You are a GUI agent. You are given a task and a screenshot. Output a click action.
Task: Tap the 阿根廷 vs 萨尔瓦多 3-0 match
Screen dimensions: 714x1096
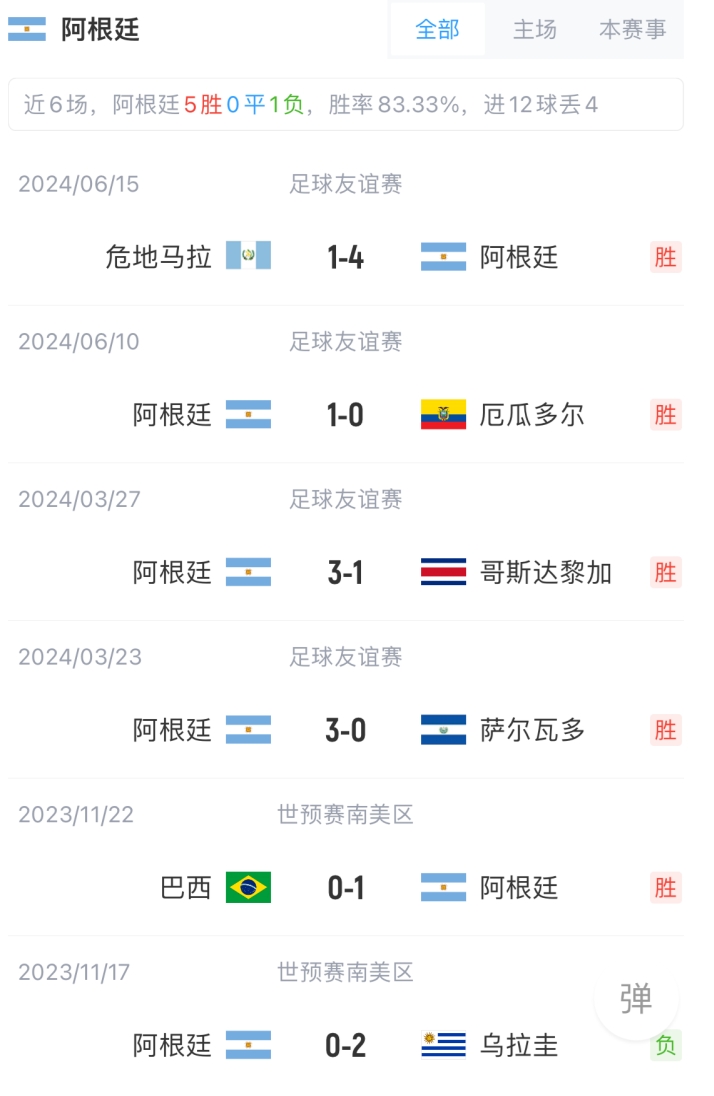(x=345, y=730)
